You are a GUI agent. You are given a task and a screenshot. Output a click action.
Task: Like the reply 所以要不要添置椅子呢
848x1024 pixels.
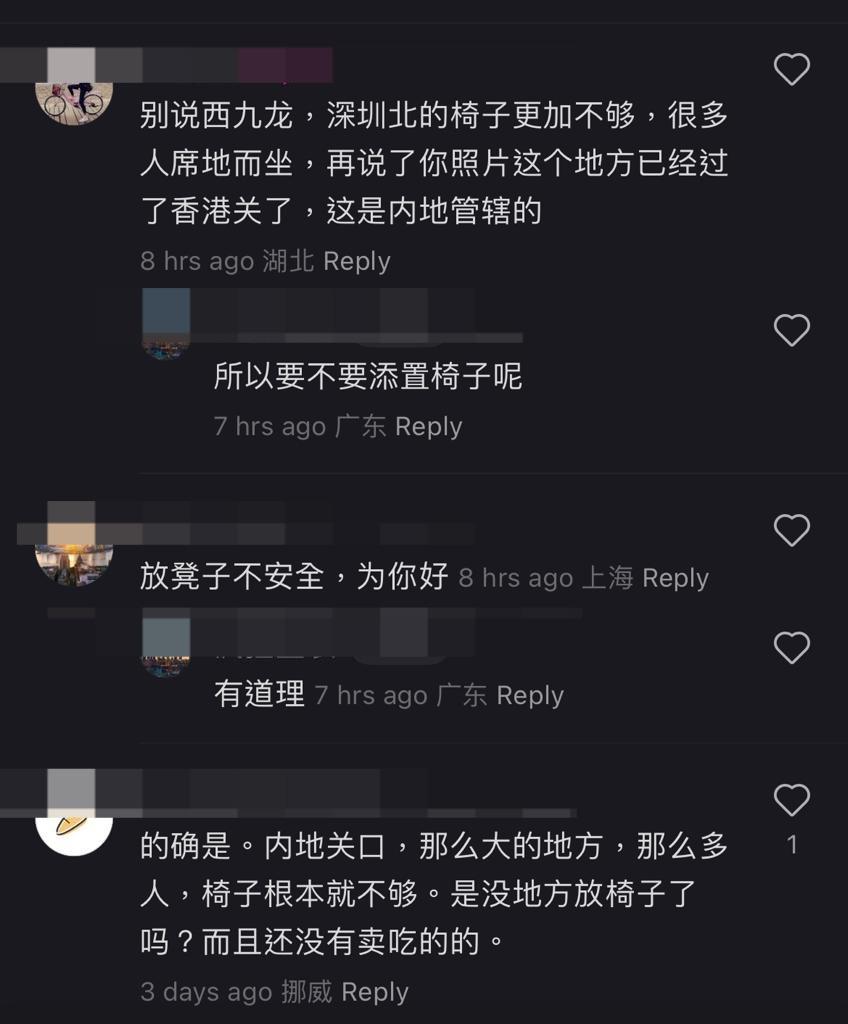pyautogui.click(x=791, y=329)
